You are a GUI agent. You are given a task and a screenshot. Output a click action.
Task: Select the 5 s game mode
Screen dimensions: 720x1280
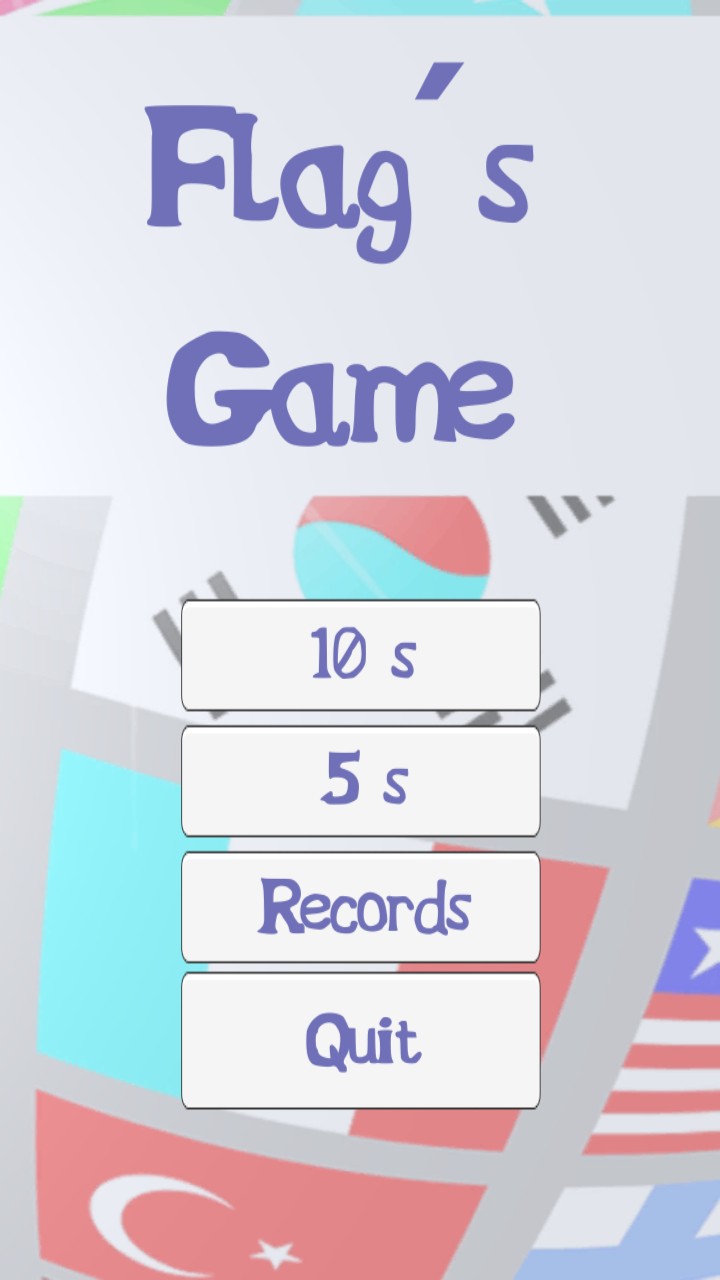pyautogui.click(x=360, y=781)
